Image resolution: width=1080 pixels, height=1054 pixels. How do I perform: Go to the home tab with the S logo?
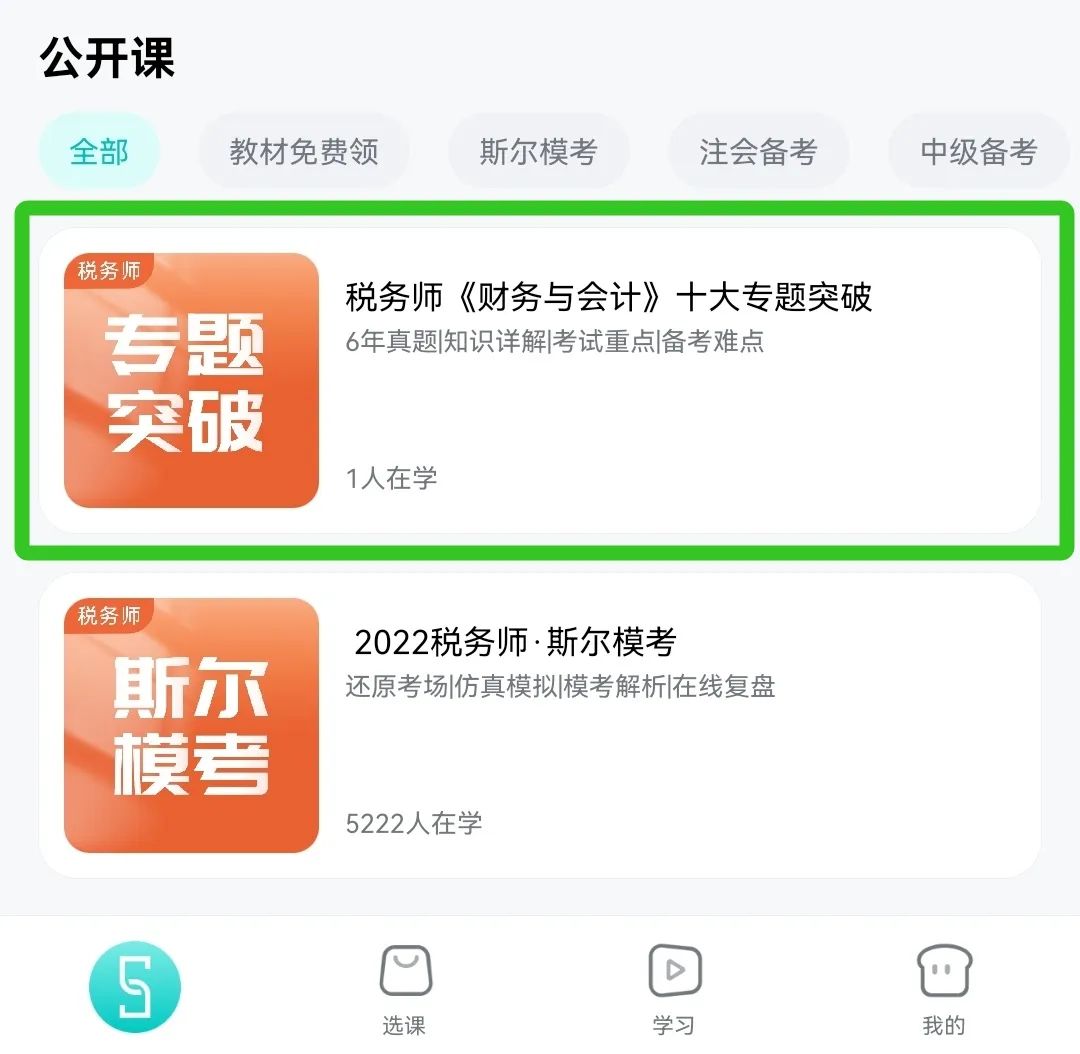(x=135, y=987)
